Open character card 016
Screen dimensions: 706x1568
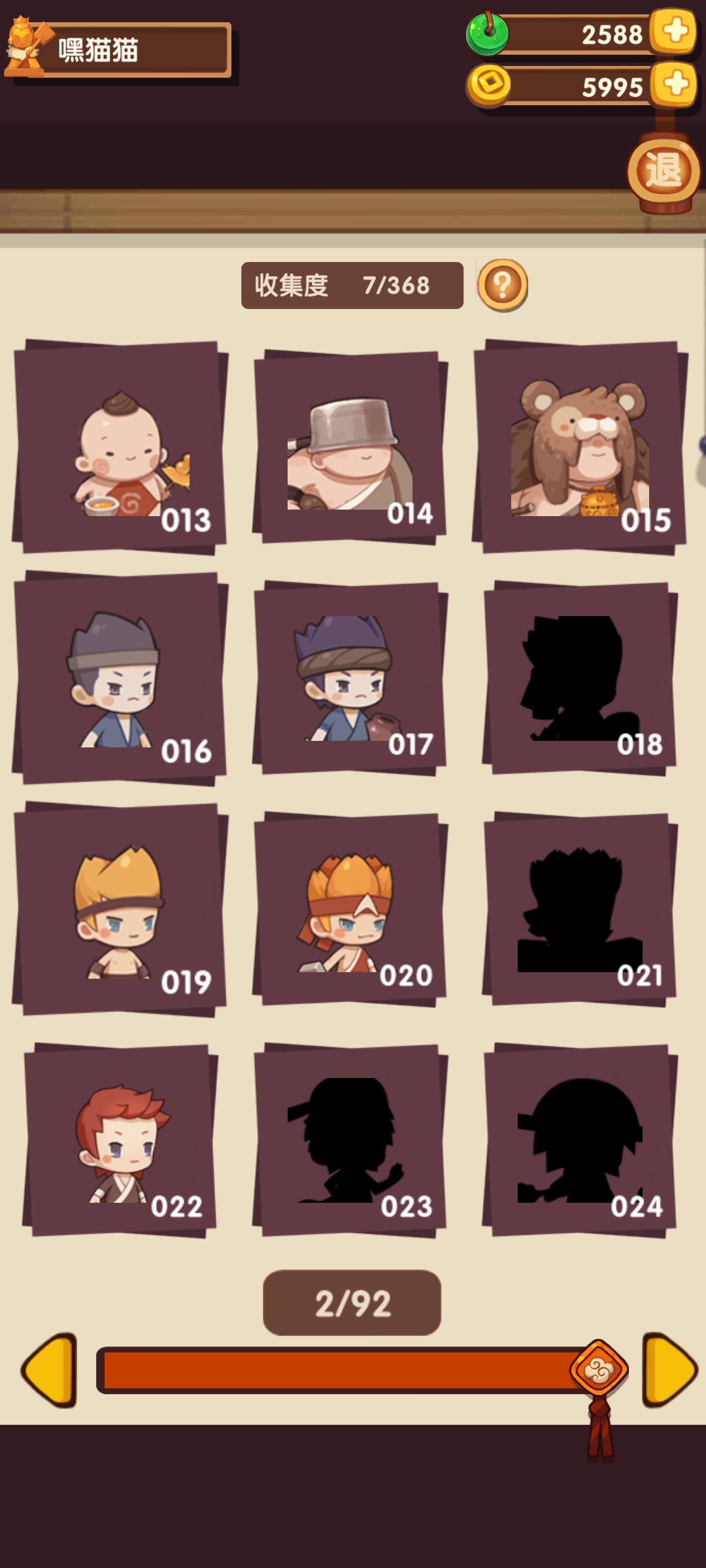click(120, 678)
